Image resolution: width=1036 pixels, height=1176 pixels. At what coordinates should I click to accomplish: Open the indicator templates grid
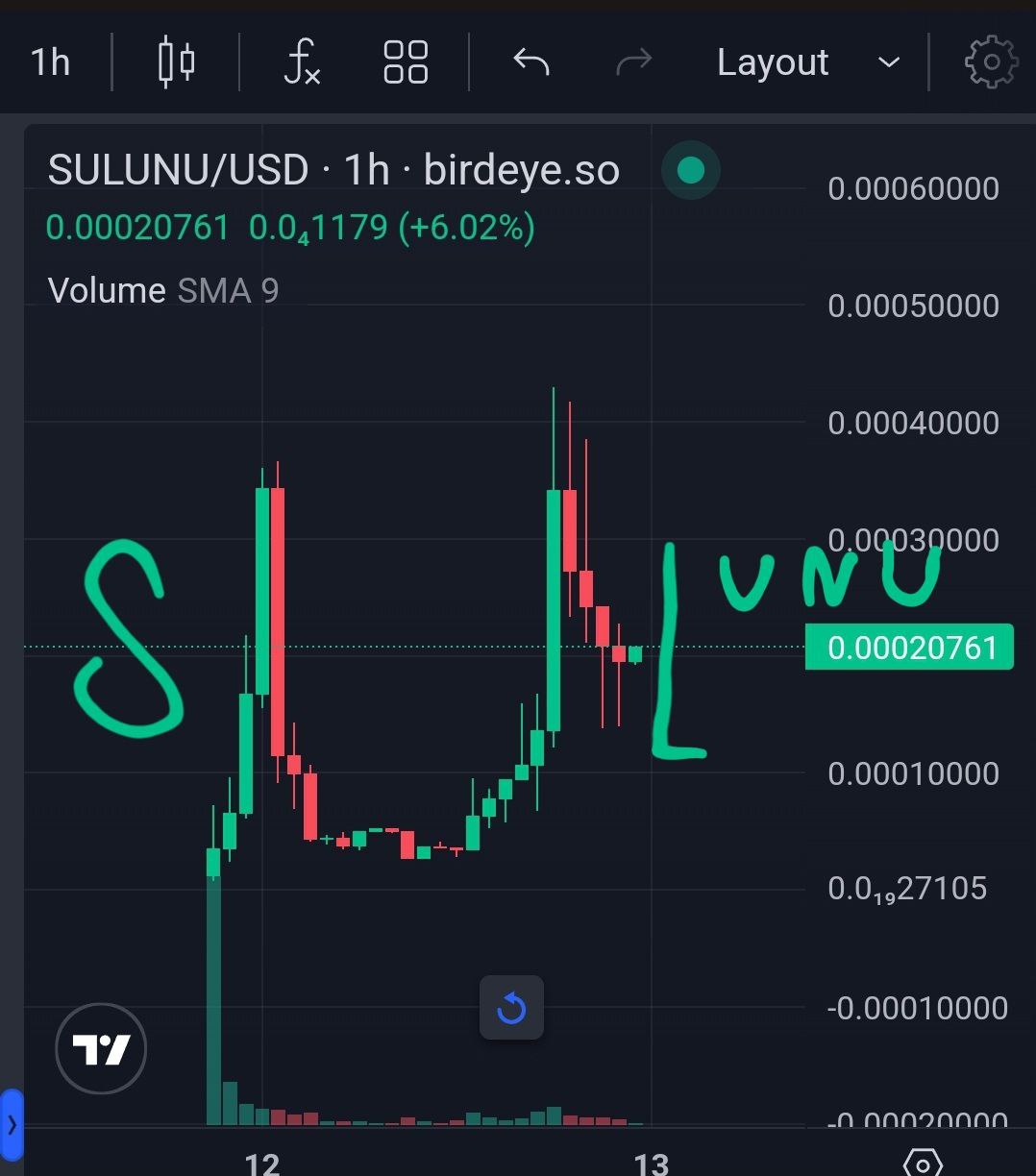[x=405, y=62]
